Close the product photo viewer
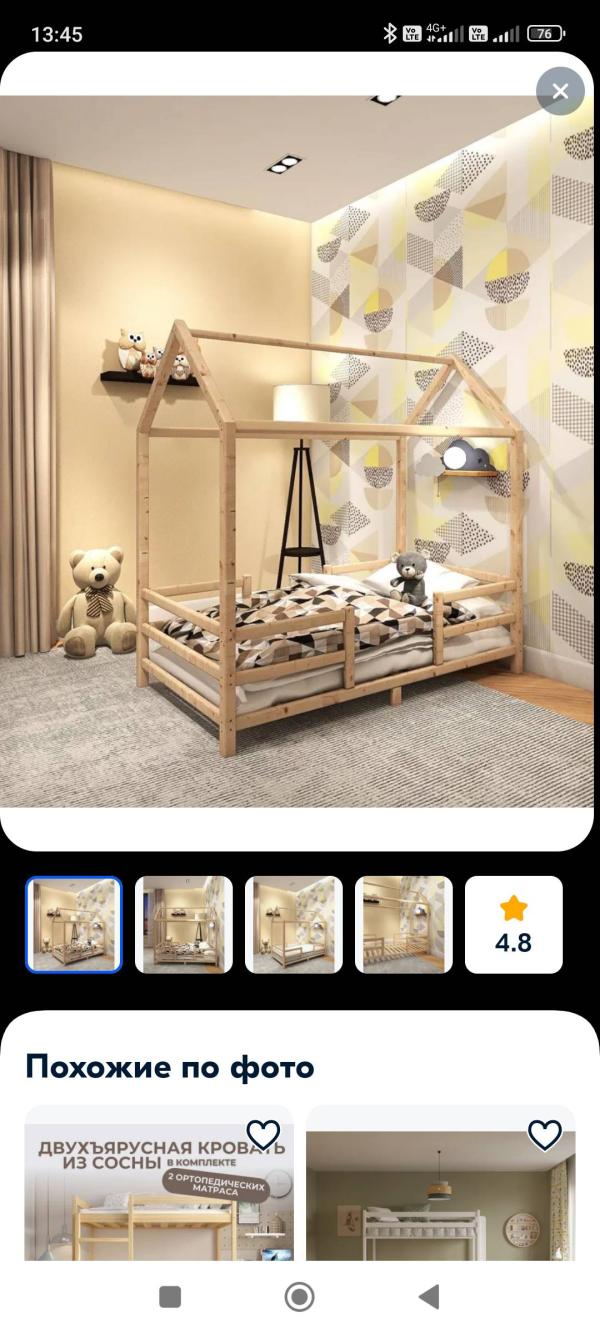The image size is (600, 1332). pyautogui.click(x=560, y=92)
